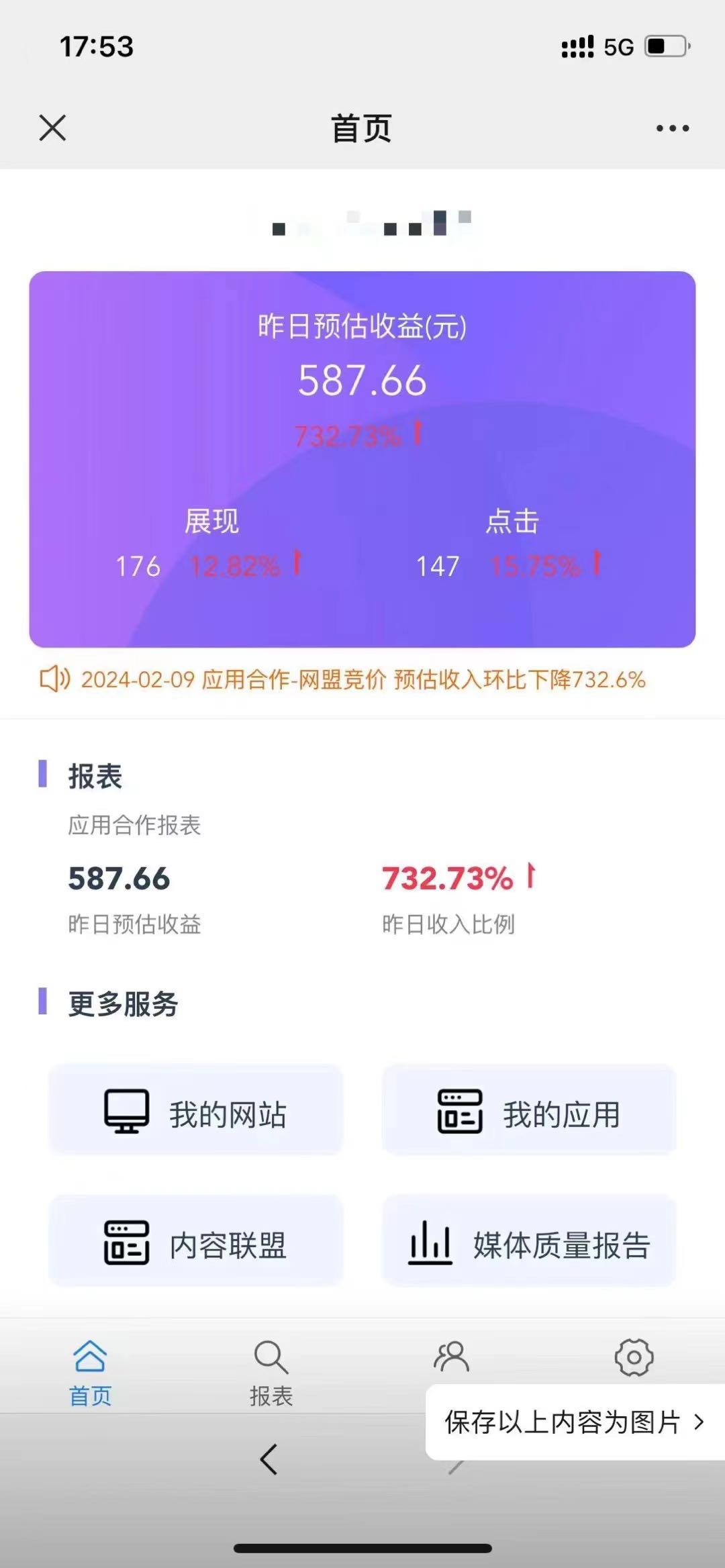This screenshot has height=1568, width=725.
Task: Open the settings gear tab
Action: [634, 1357]
